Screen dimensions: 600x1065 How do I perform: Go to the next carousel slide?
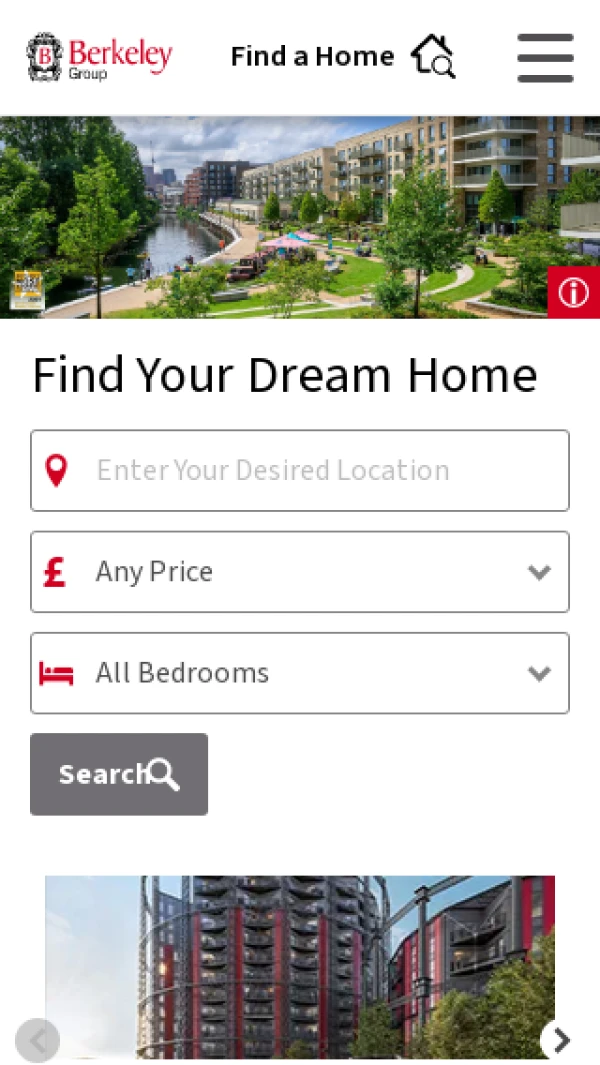tap(562, 1040)
